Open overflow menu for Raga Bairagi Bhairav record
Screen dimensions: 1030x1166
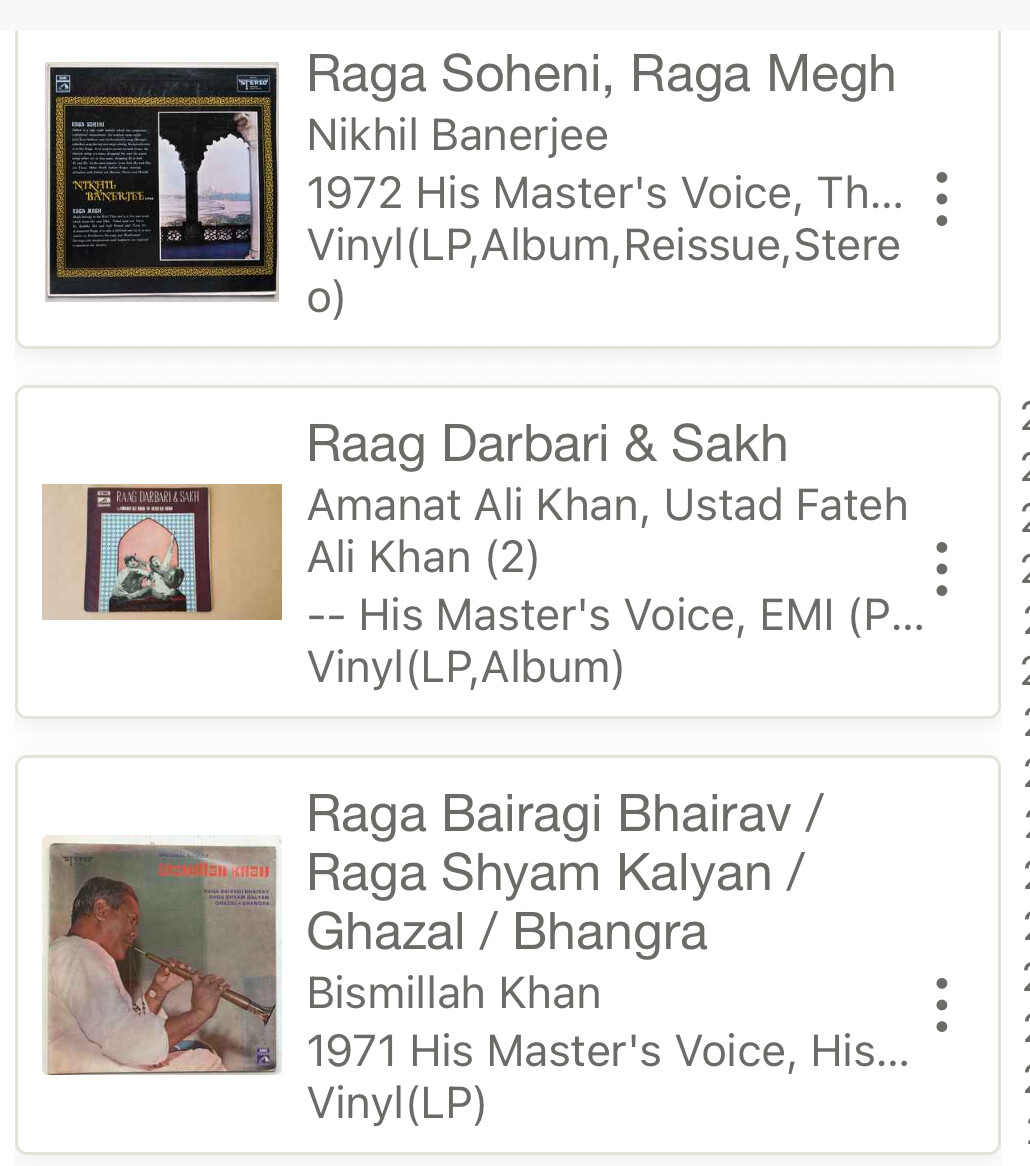(941, 1005)
